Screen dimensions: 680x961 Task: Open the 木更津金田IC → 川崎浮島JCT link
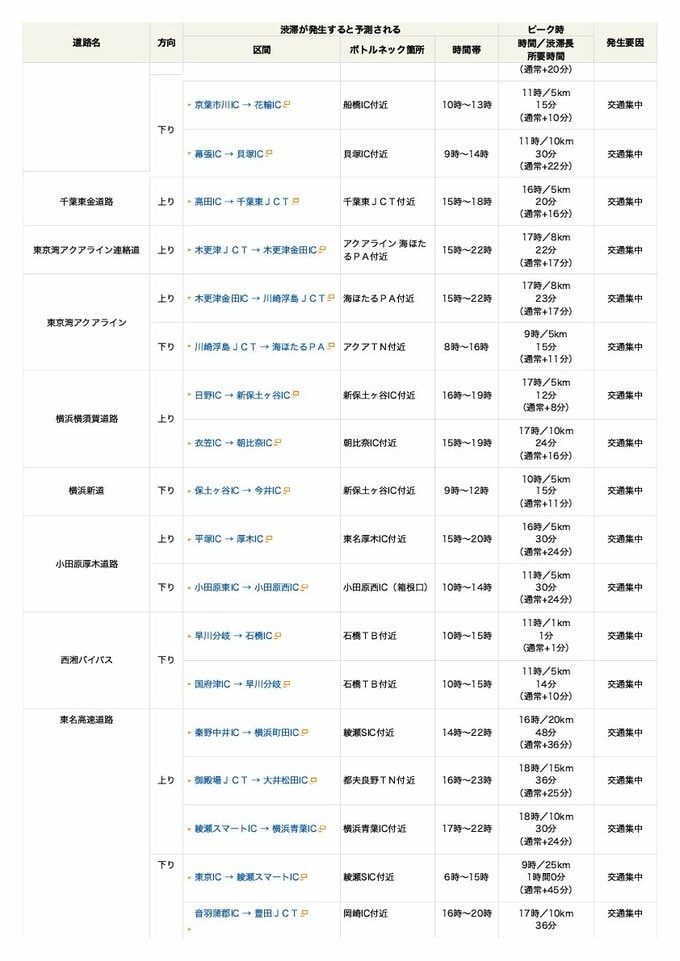tap(258, 298)
